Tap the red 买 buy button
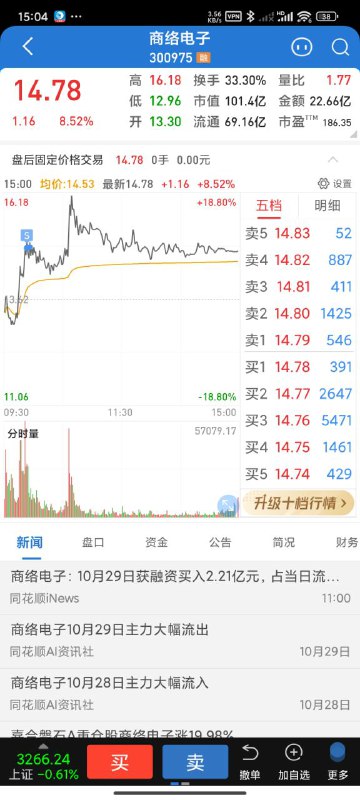This screenshot has width=360, height=800. (x=120, y=762)
